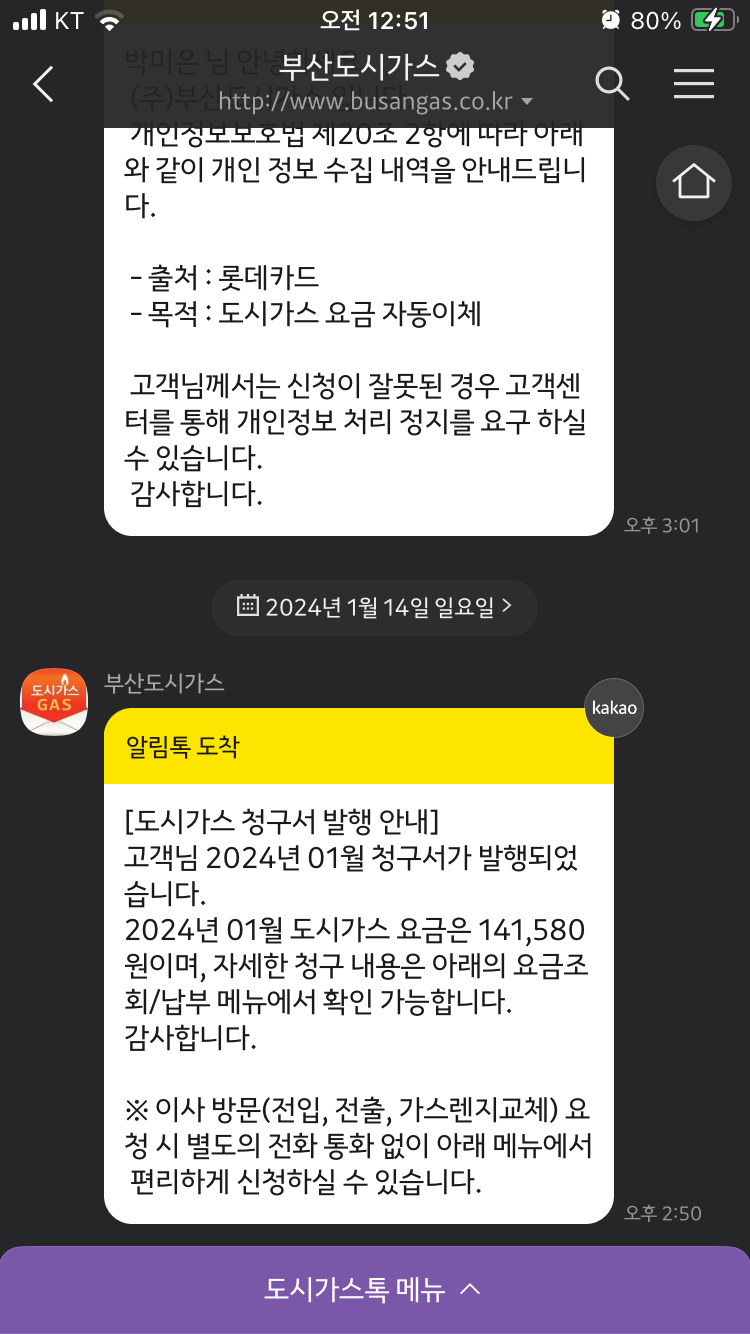The image size is (750, 1334).
Task: Search within this chat
Action: (612, 85)
